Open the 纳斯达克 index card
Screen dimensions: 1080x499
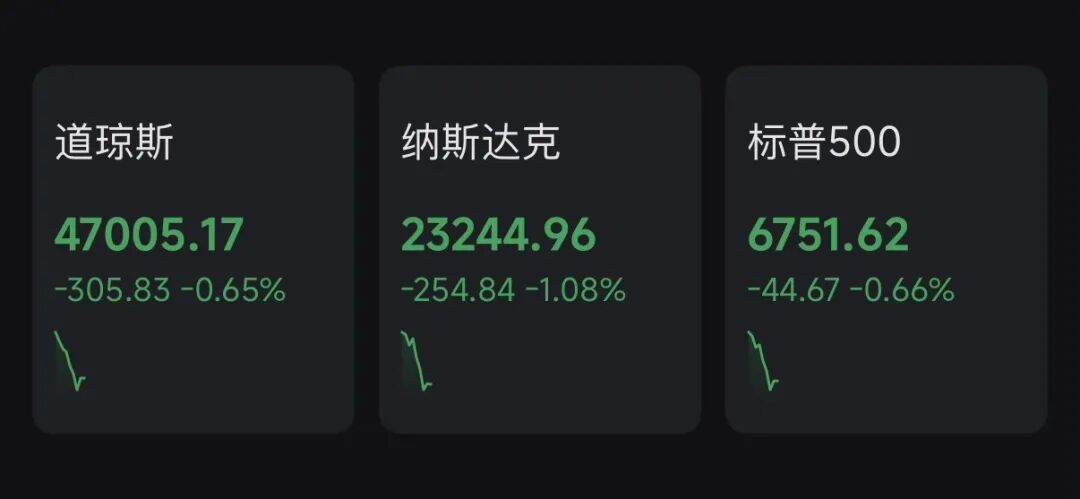click(539, 250)
